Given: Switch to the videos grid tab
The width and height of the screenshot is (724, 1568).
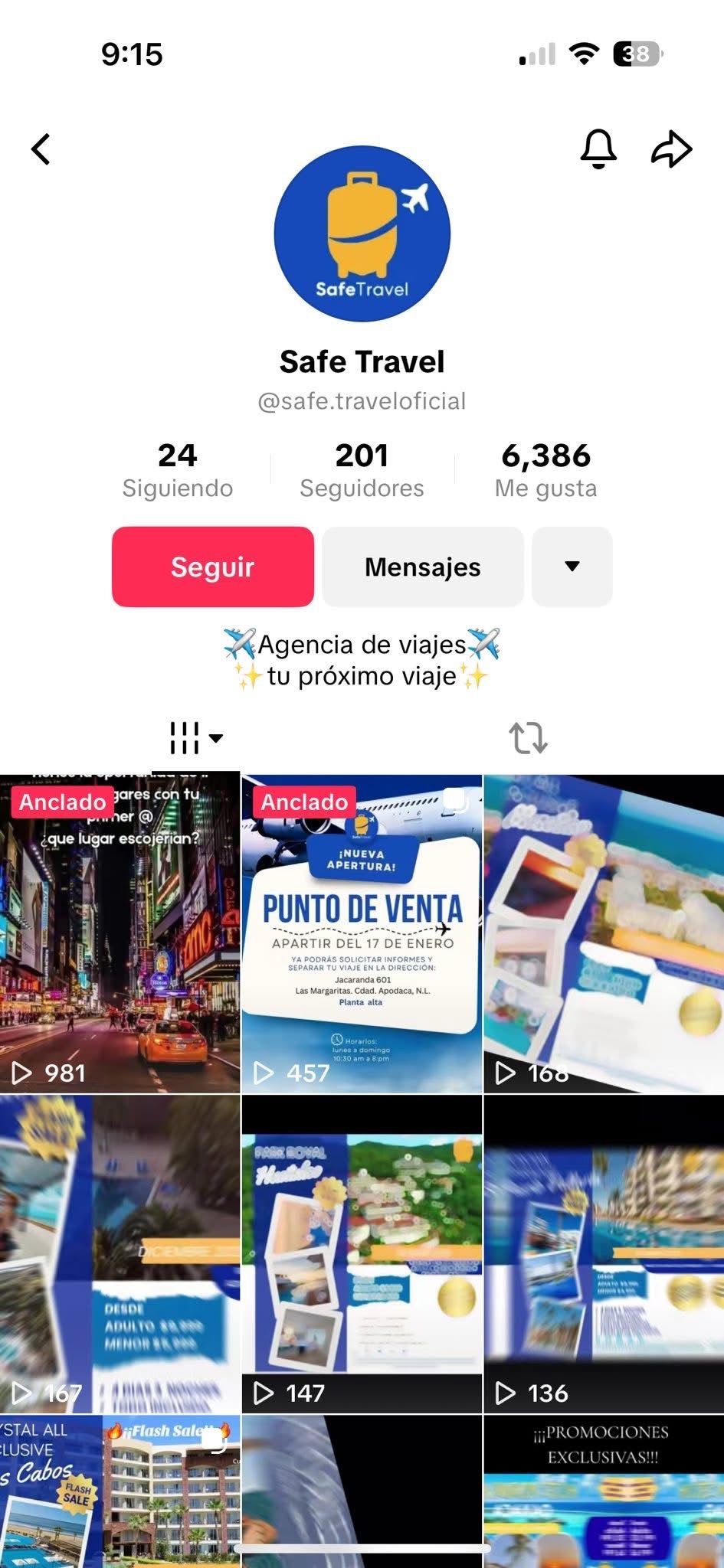Looking at the screenshot, I should [195, 738].
